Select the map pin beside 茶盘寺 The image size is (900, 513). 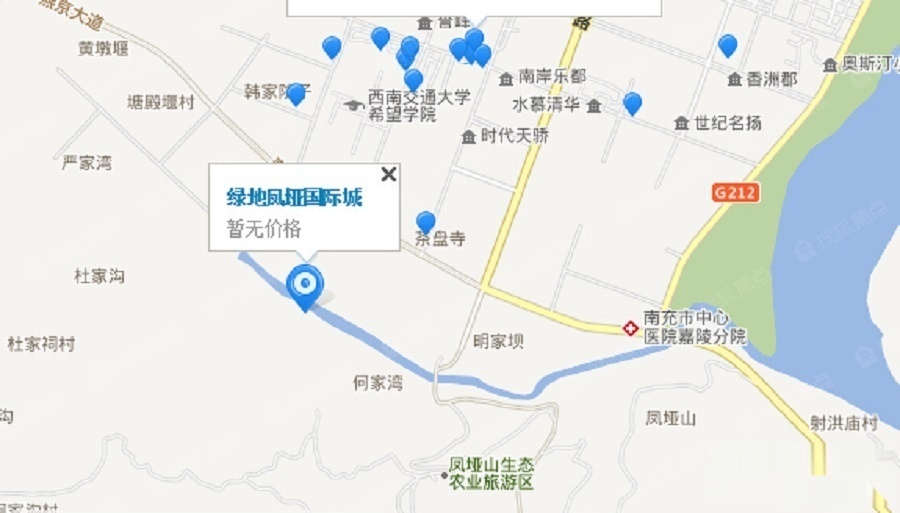pos(426,222)
